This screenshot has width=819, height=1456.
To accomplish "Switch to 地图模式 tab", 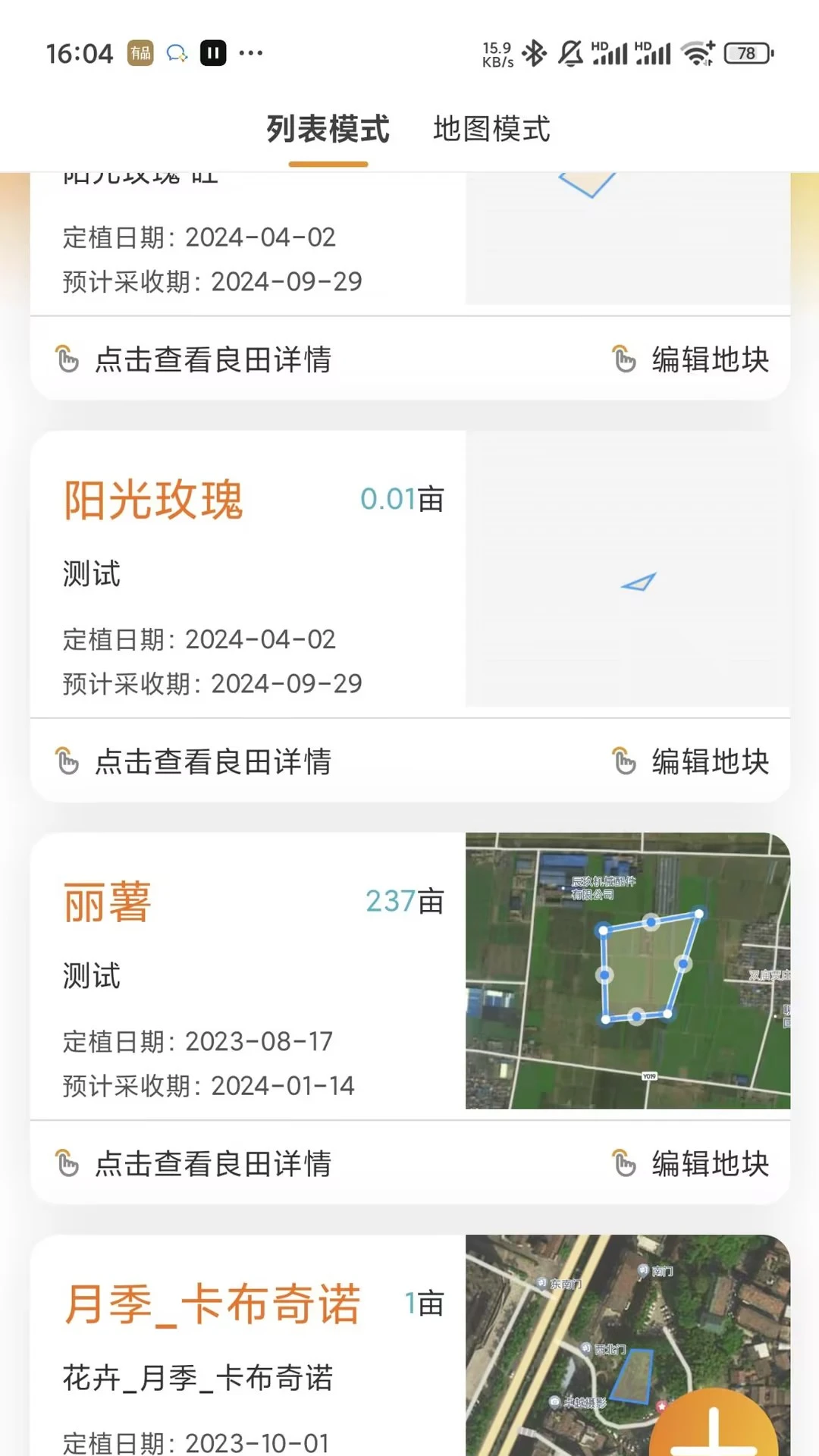I will click(x=491, y=129).
